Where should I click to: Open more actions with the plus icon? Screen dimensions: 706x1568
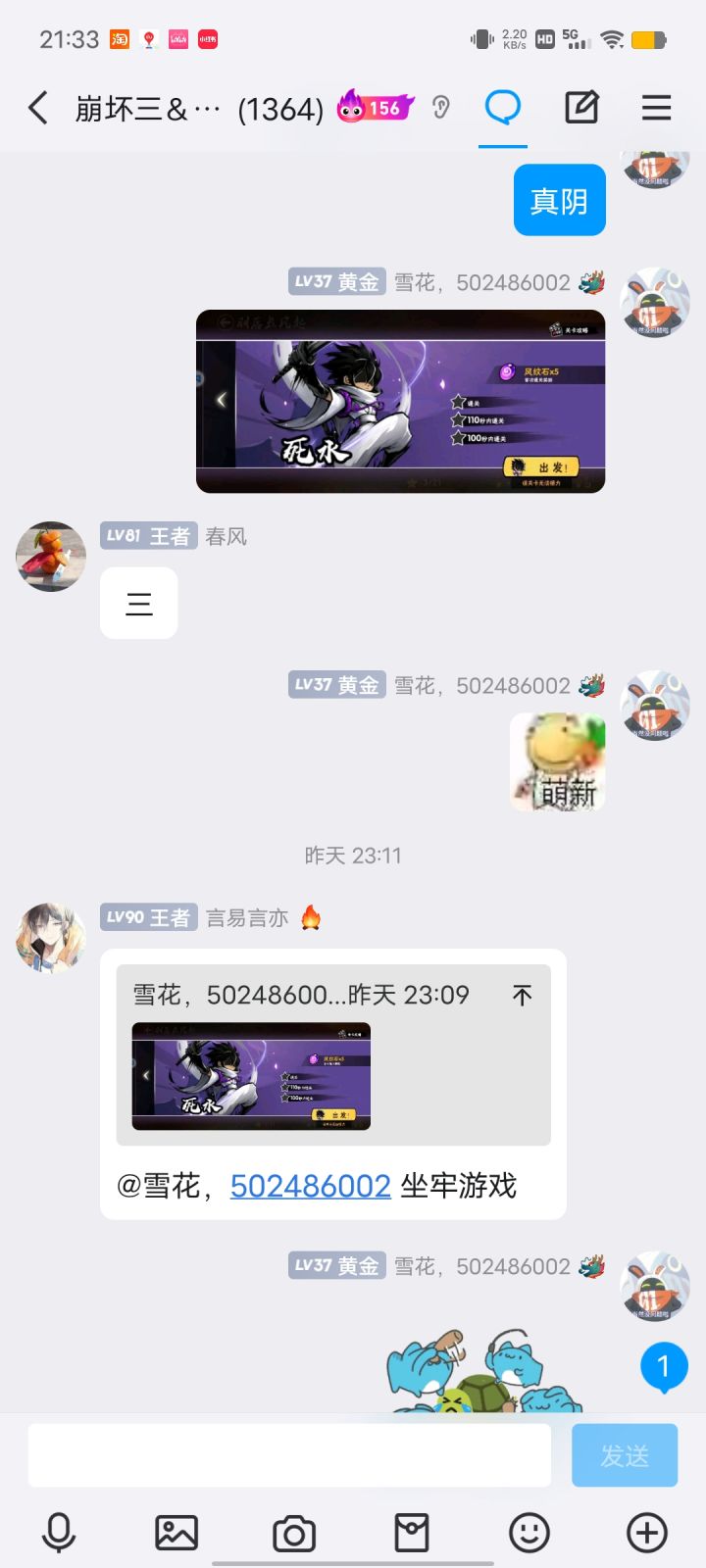(645, 1530)
